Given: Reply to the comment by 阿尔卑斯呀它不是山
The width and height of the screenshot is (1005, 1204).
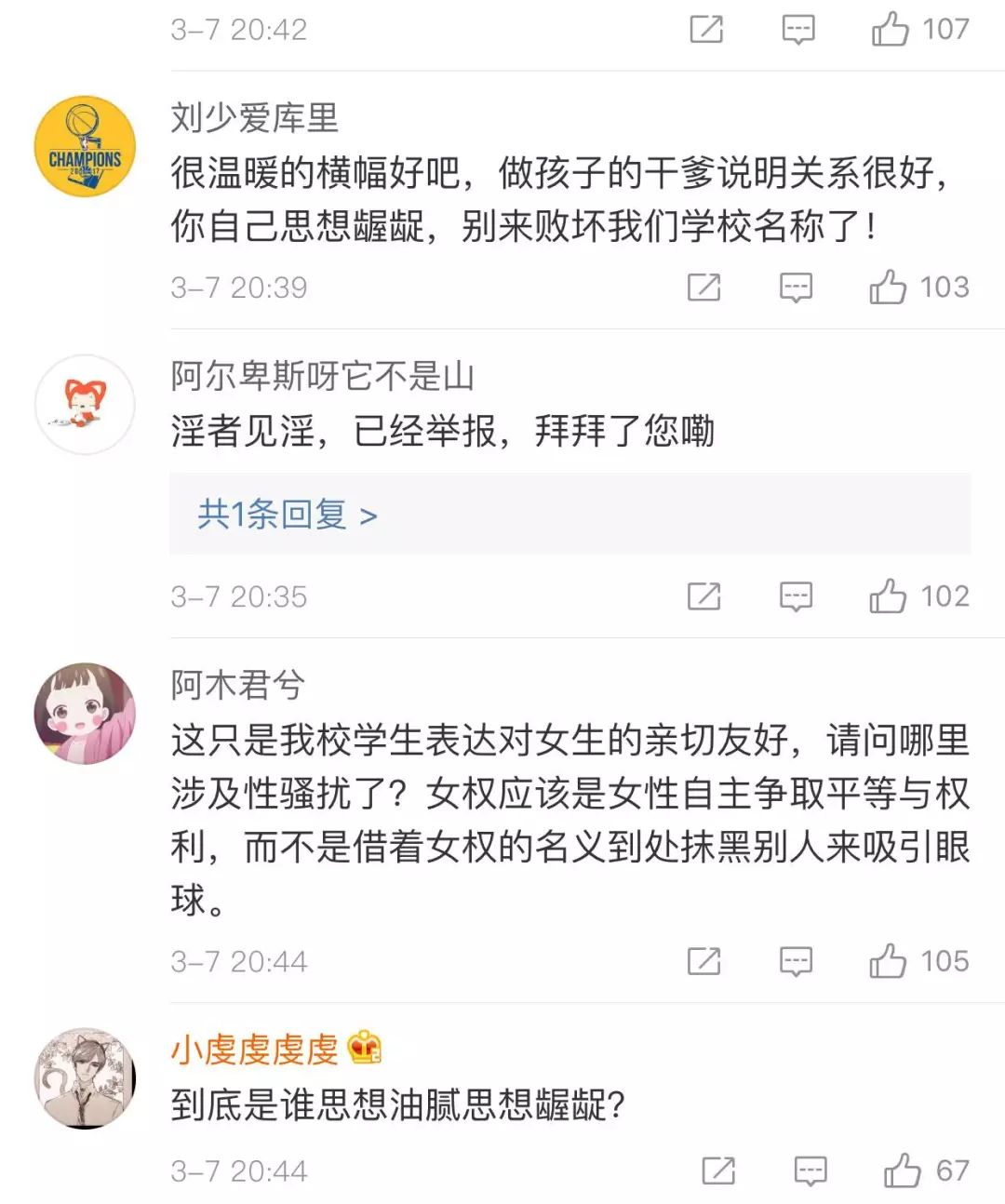Looking at the screenshot, I should coord(796,596).
